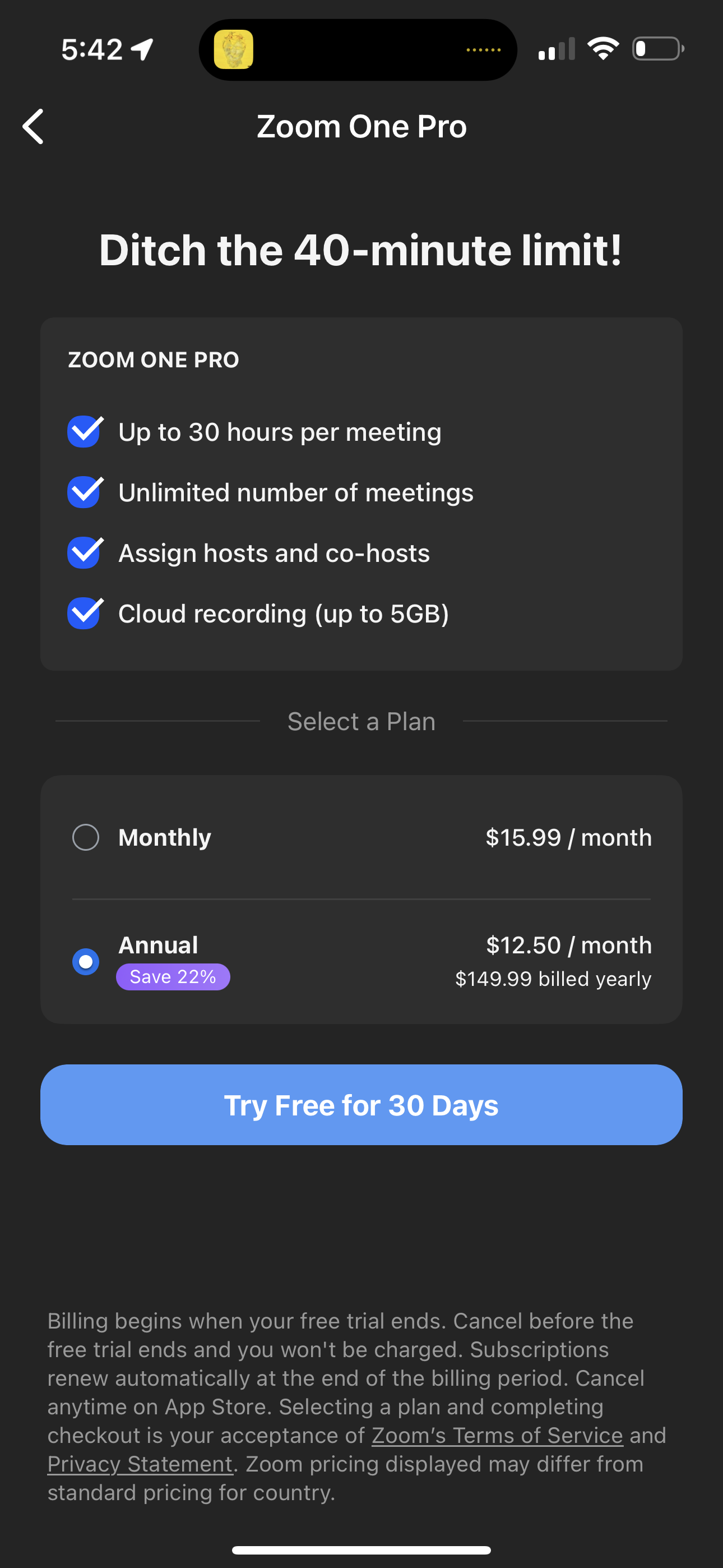Image resolution: width=723 pixels, height=1568 pixels.
Task: Click the checkmark beside 'Unlimited number of meetings'
Action: (x=84, y=492)
